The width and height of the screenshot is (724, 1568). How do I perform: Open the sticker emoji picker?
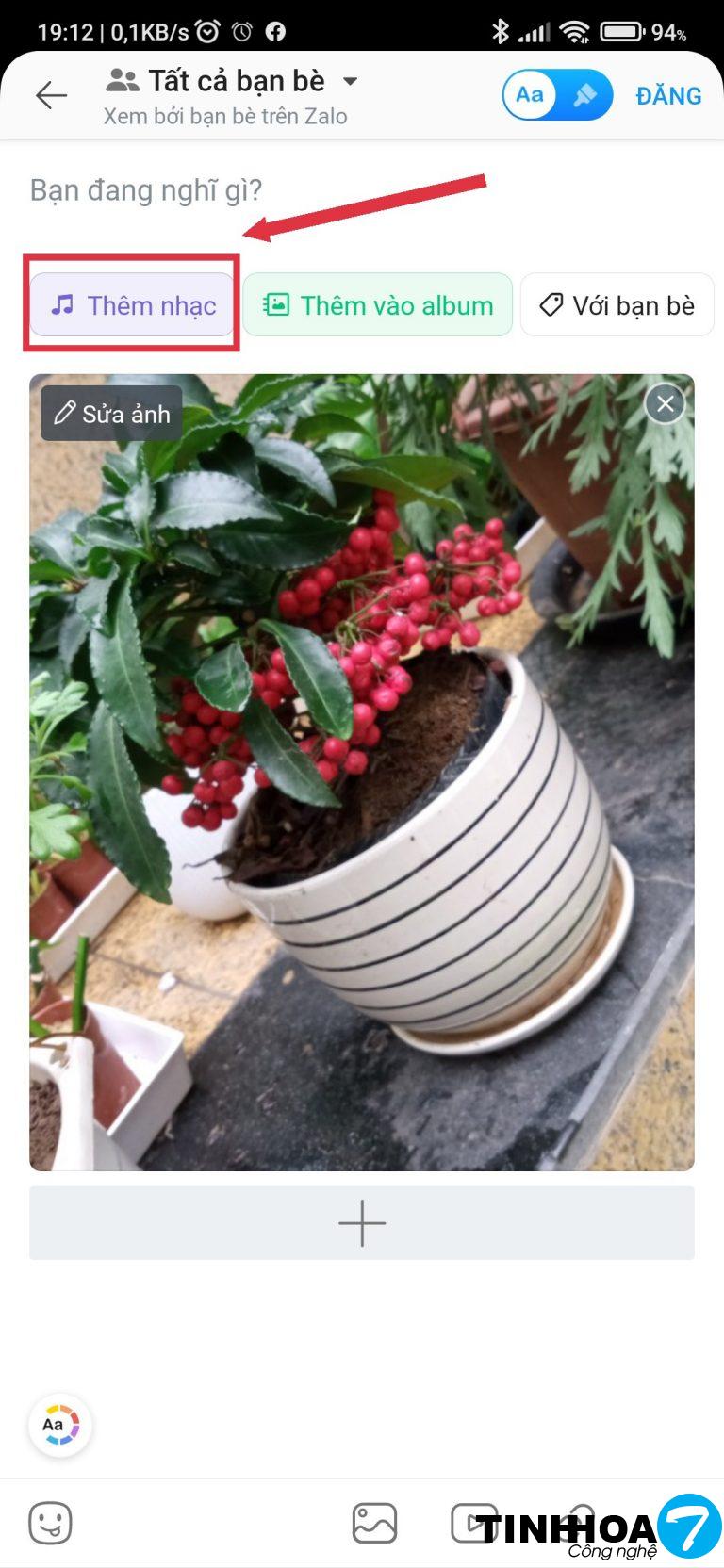(x=51, y=1523)
